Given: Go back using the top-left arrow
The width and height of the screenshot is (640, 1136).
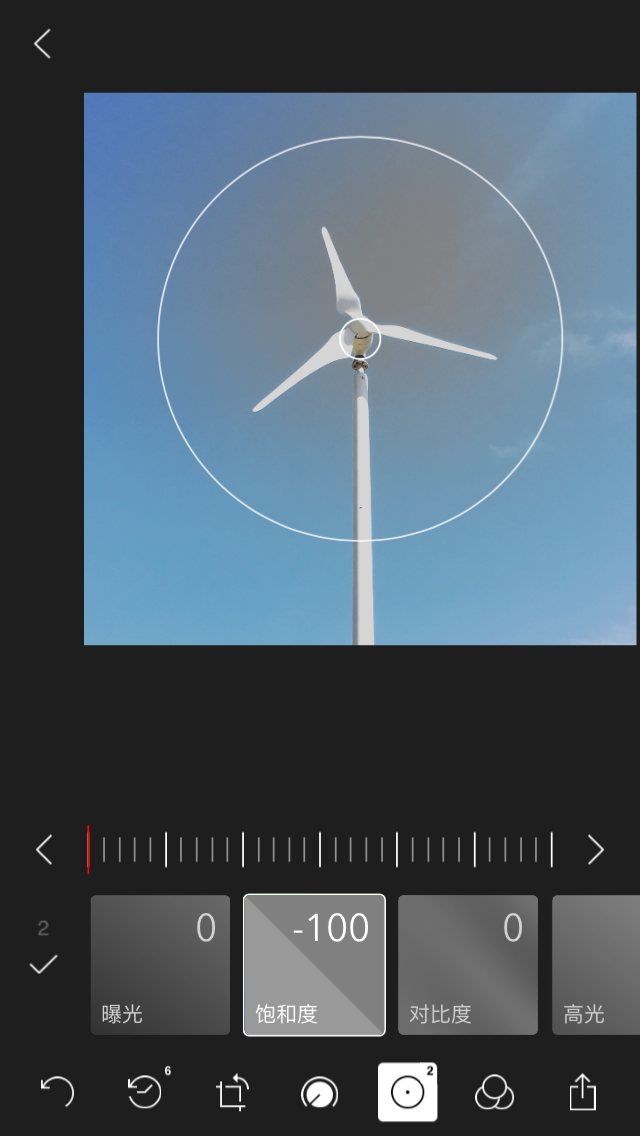Looking at the screenshot, I should [x=42, y=44].
